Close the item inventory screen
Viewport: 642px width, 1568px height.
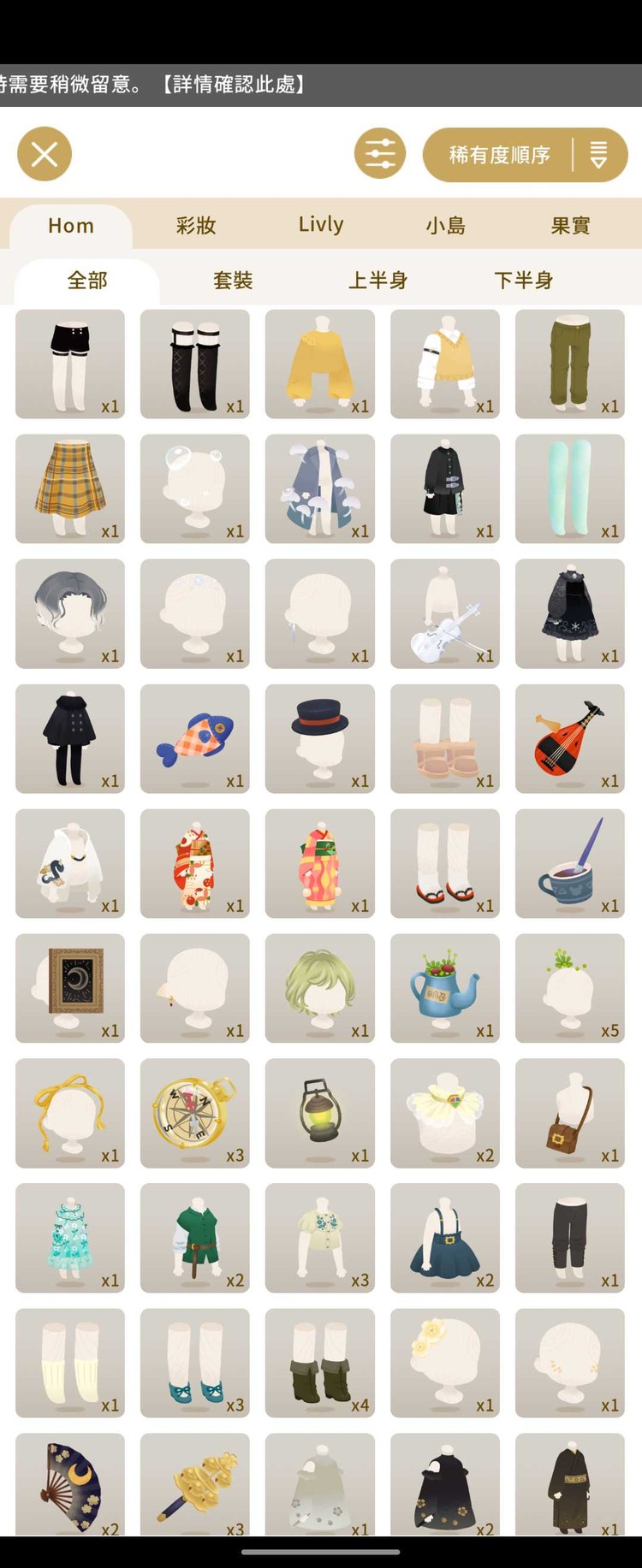45,154
